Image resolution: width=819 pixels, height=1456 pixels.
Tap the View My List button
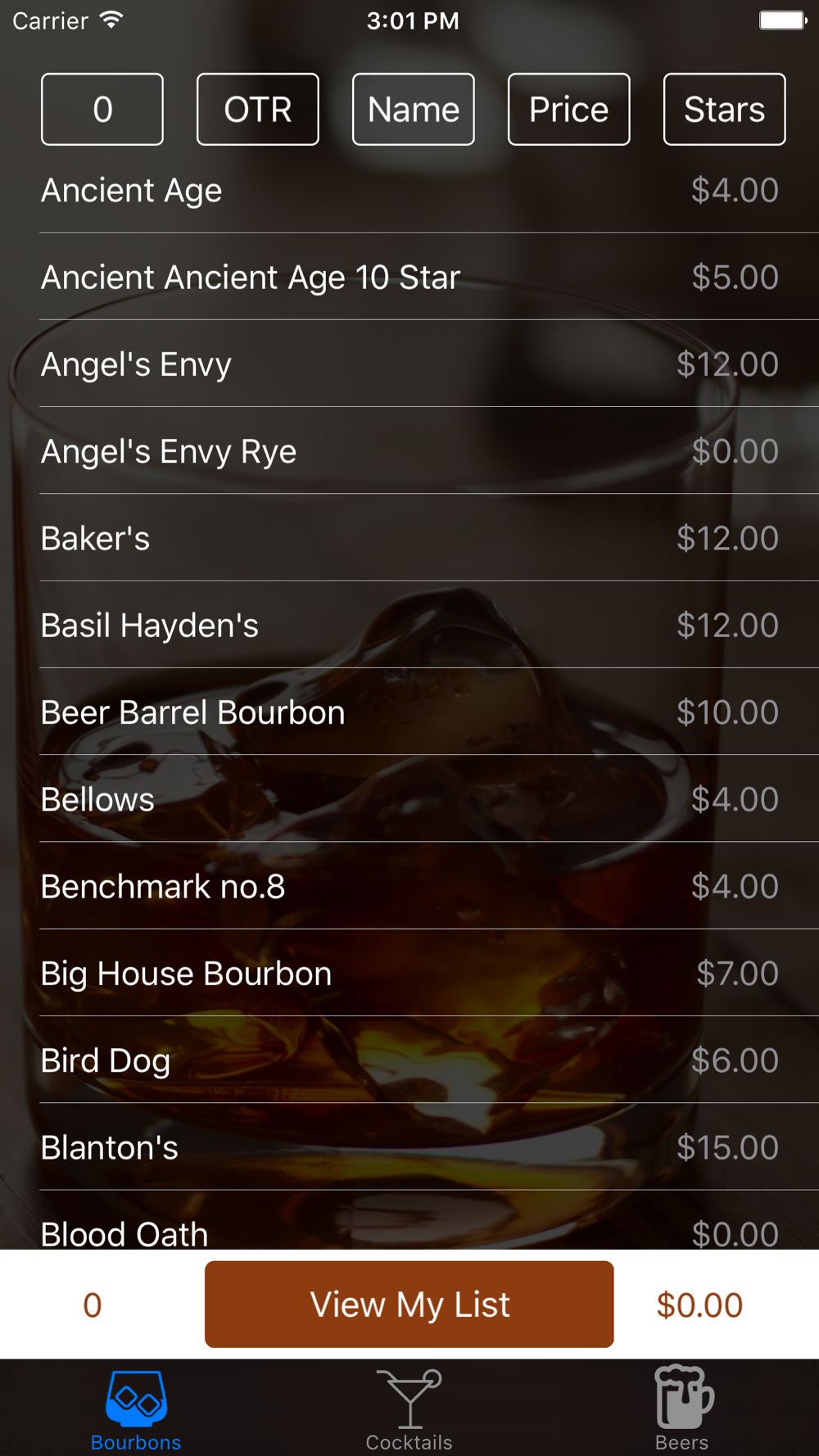(409, 1305)
